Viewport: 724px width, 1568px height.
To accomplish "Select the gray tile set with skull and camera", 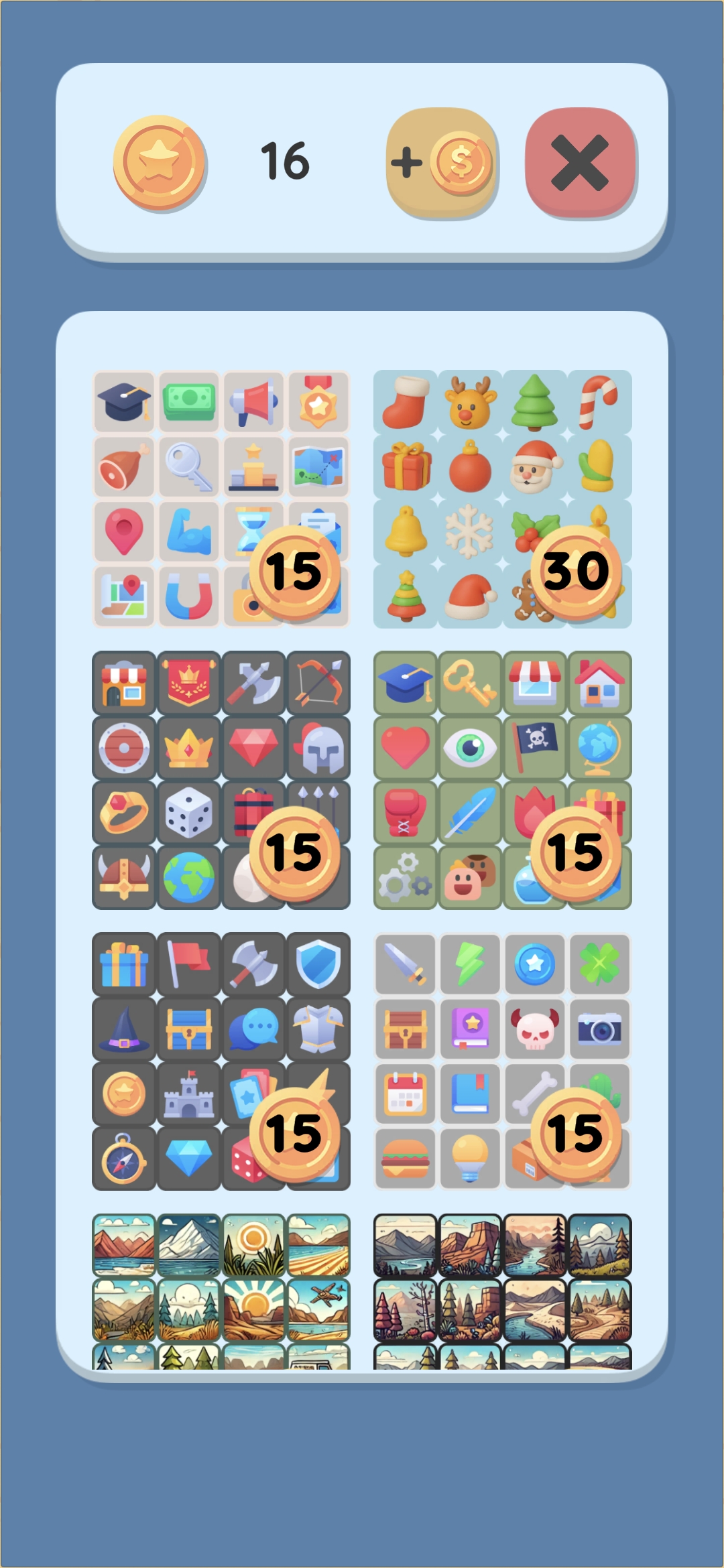I will tap(502, 1061).
